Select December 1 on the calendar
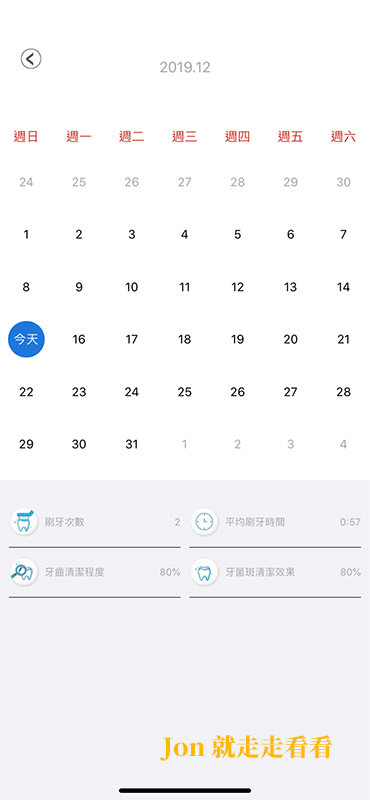 tap(26, 235)
